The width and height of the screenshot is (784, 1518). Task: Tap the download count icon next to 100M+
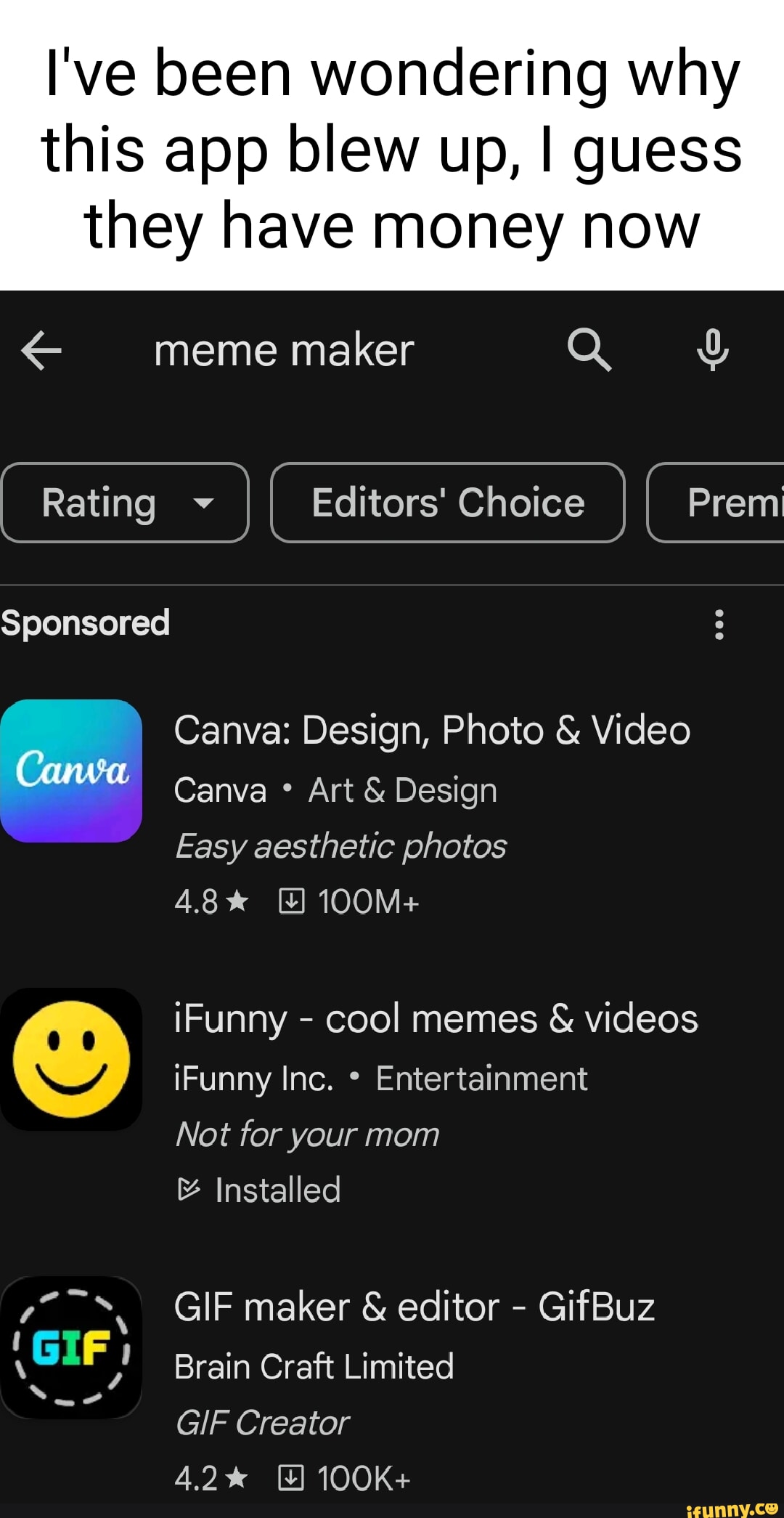290,901
